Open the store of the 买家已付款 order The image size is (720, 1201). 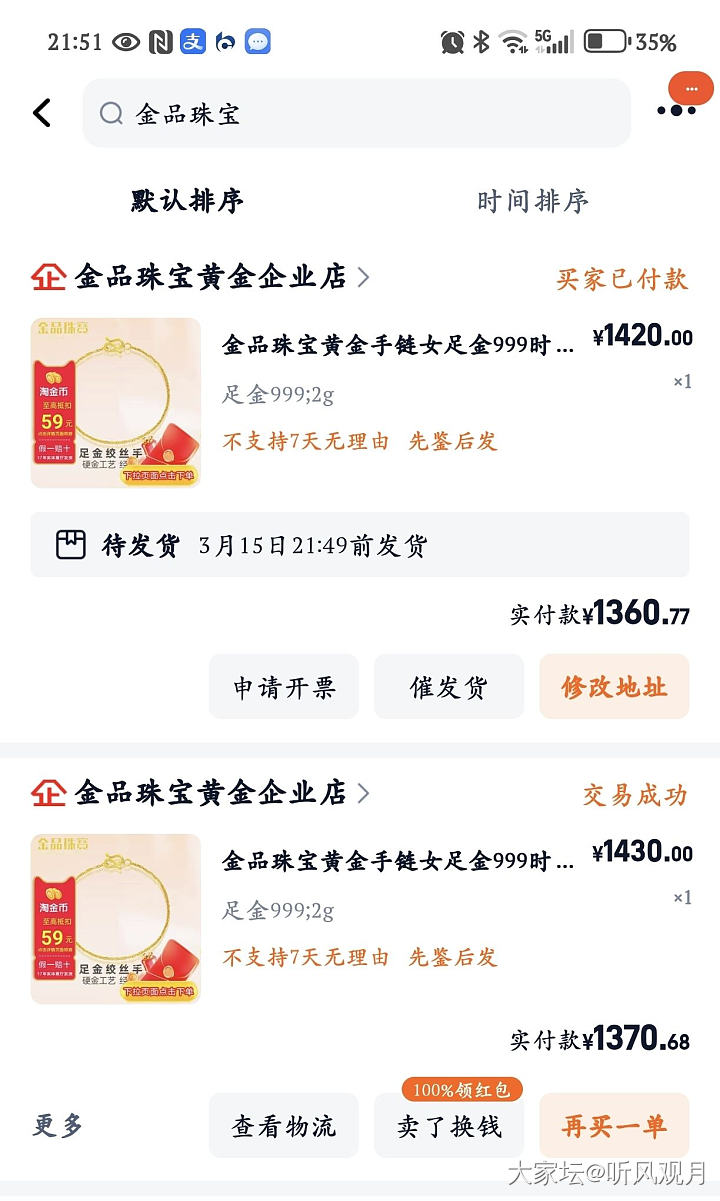[210, 277]
